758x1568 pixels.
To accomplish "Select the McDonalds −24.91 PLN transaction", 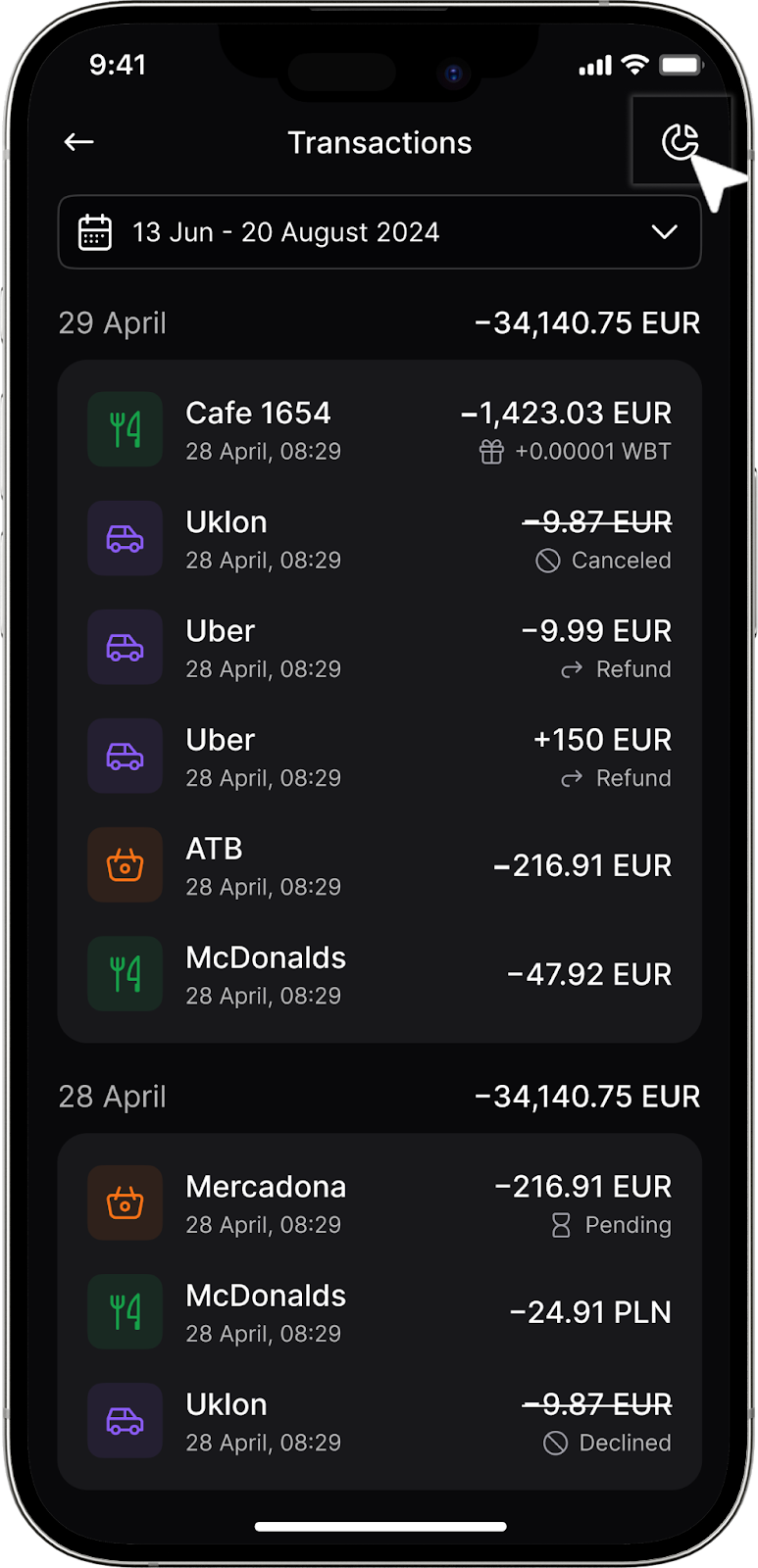I will (x=379, y=1312).
